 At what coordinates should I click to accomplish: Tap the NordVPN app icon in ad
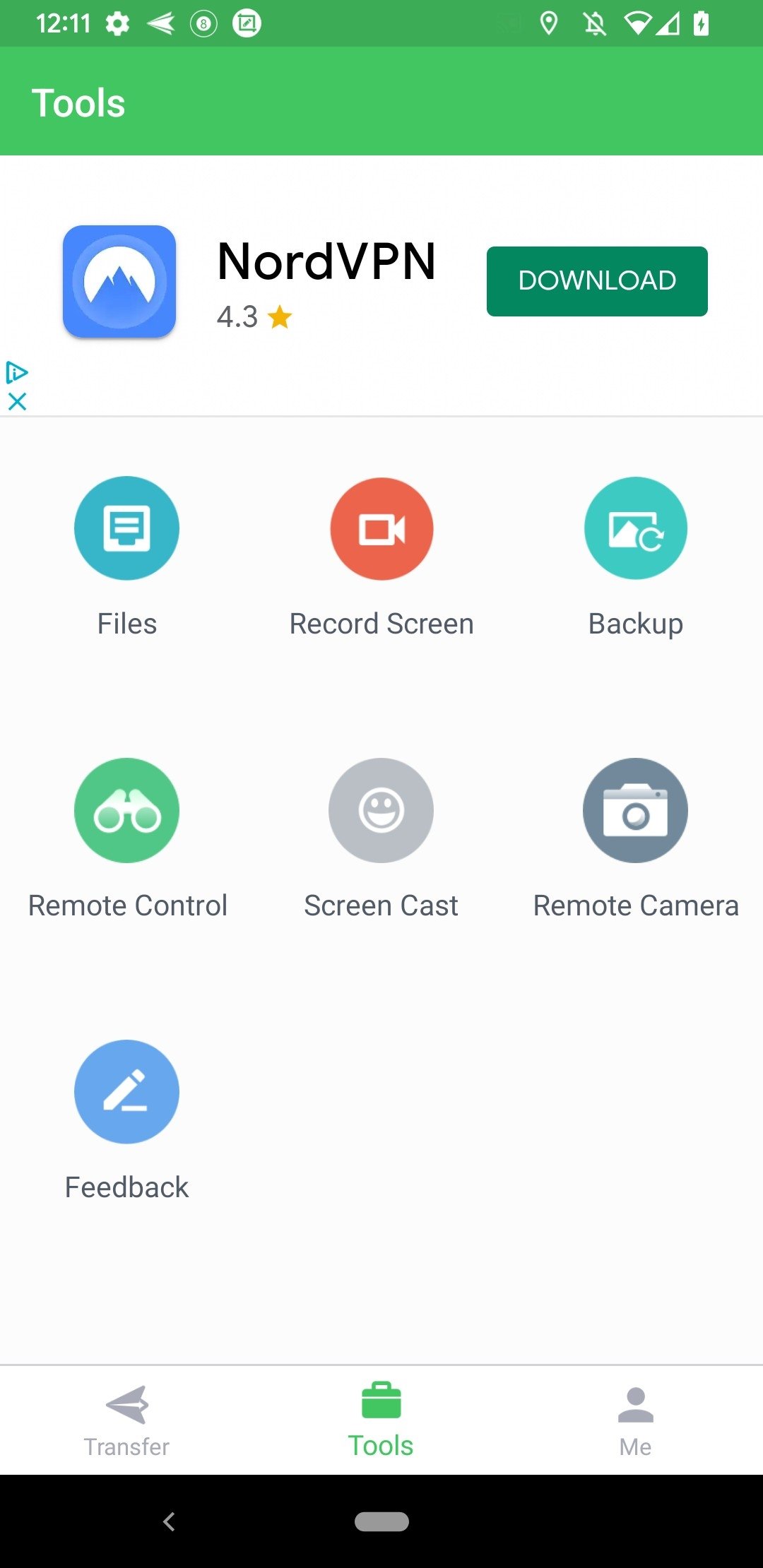coord(119,281)
